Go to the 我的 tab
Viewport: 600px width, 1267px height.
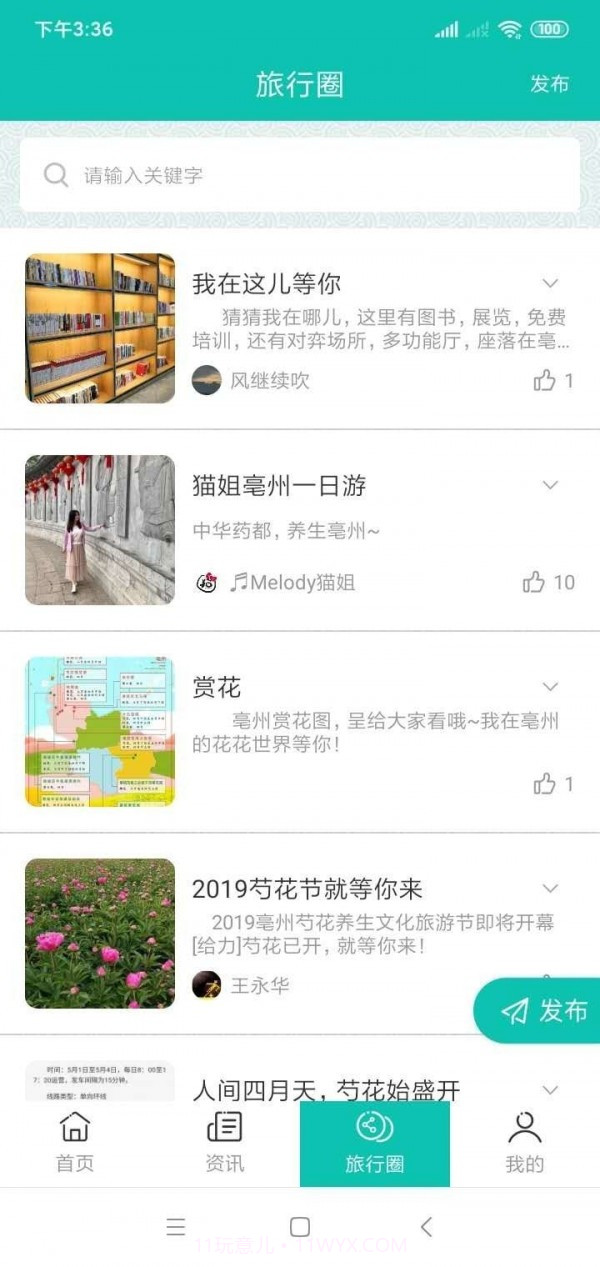tap(524, 1143)
